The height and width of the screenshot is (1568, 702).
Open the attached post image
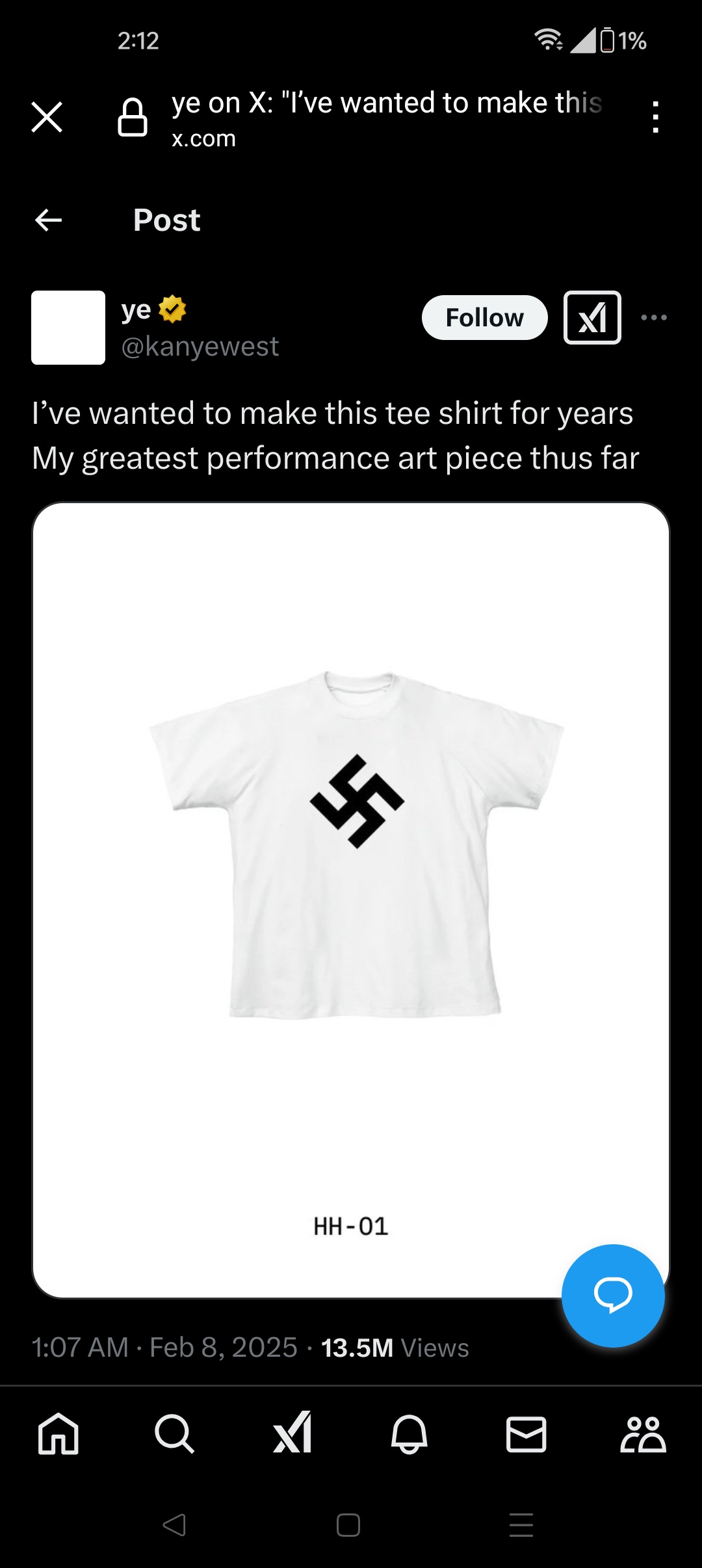[x=351, y=845]
